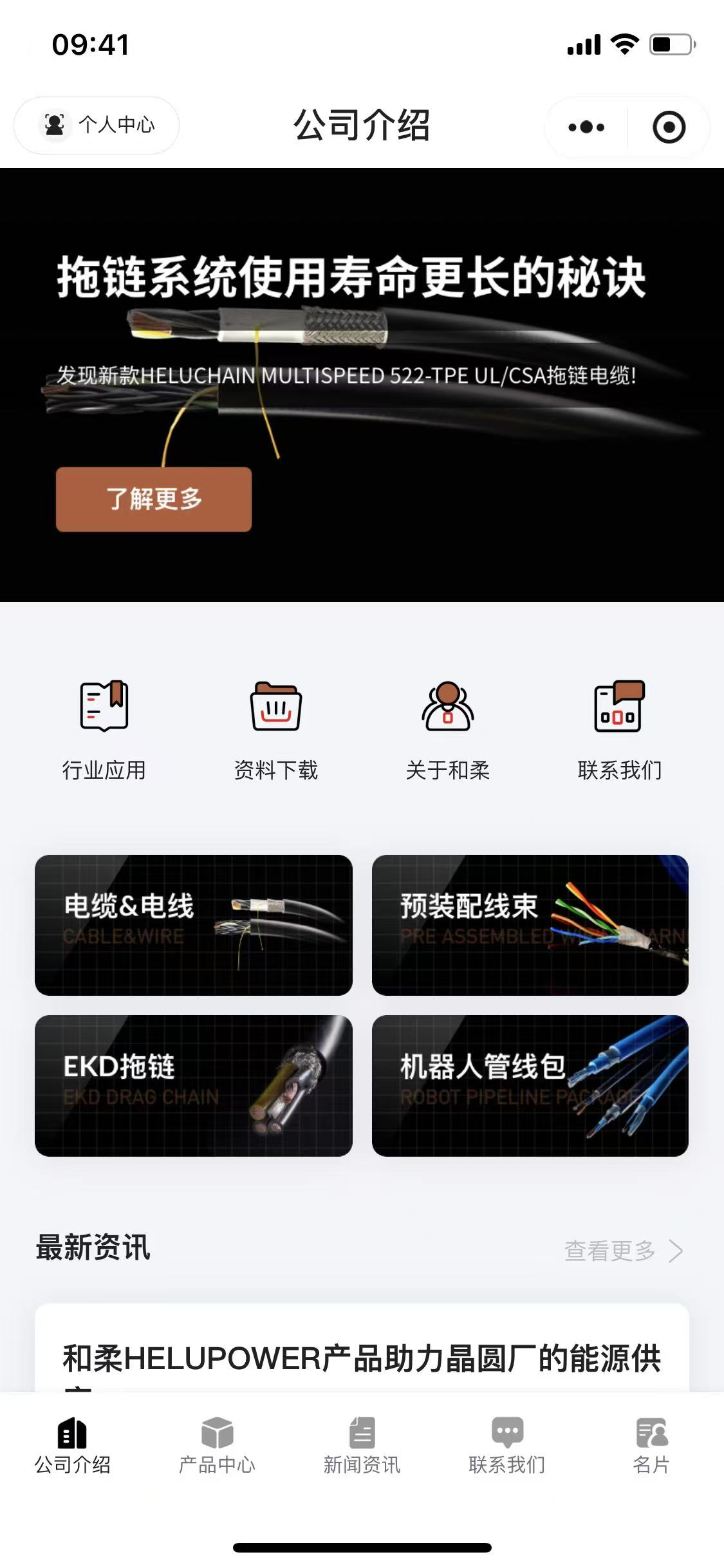This screenshot has height=1568, width=724.
Task: Open the 联系我们 shortcut icon in the grid
Action: click(x=619, y=731)
